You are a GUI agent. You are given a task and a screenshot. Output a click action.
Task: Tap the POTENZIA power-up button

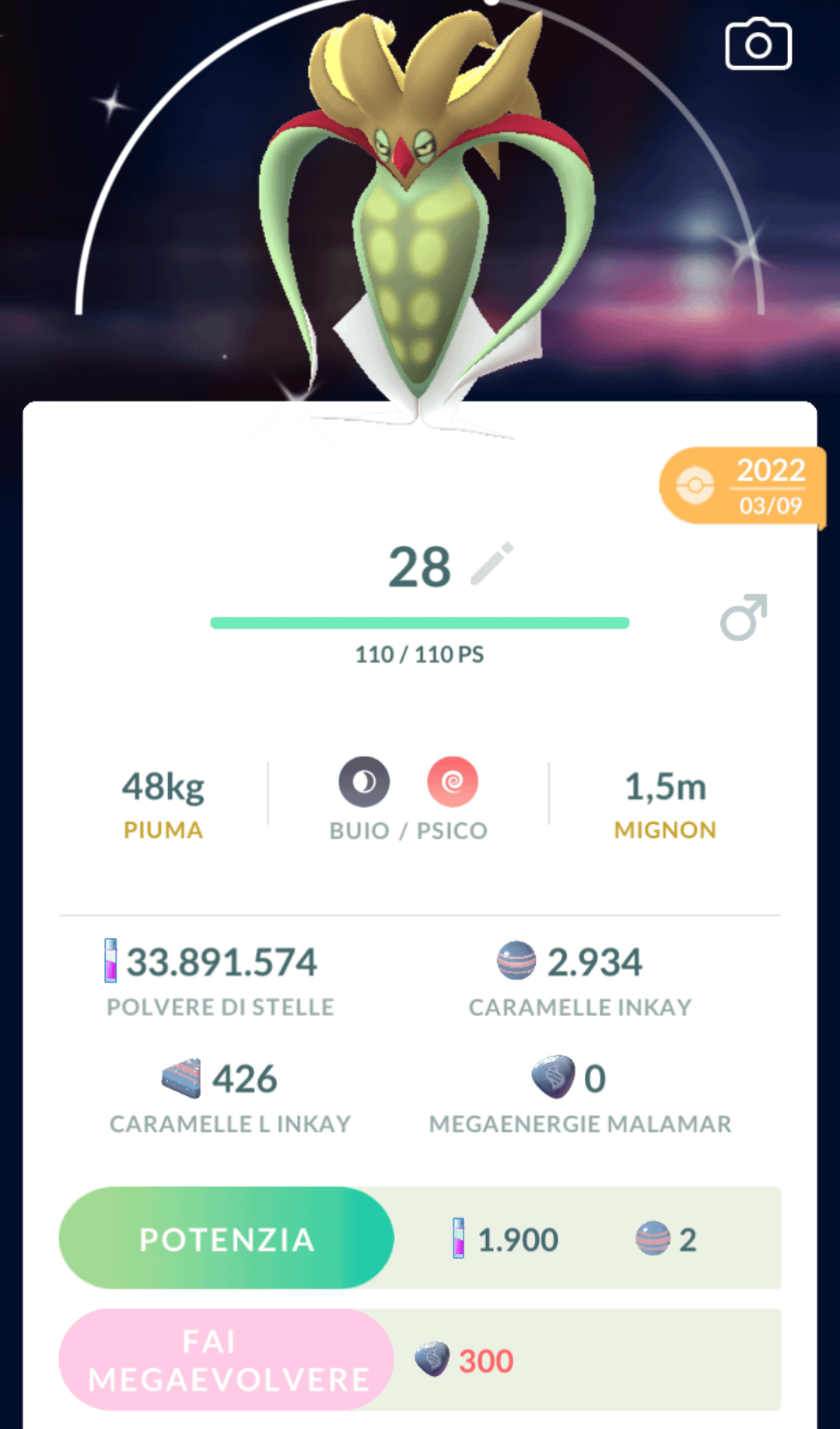226,1238
